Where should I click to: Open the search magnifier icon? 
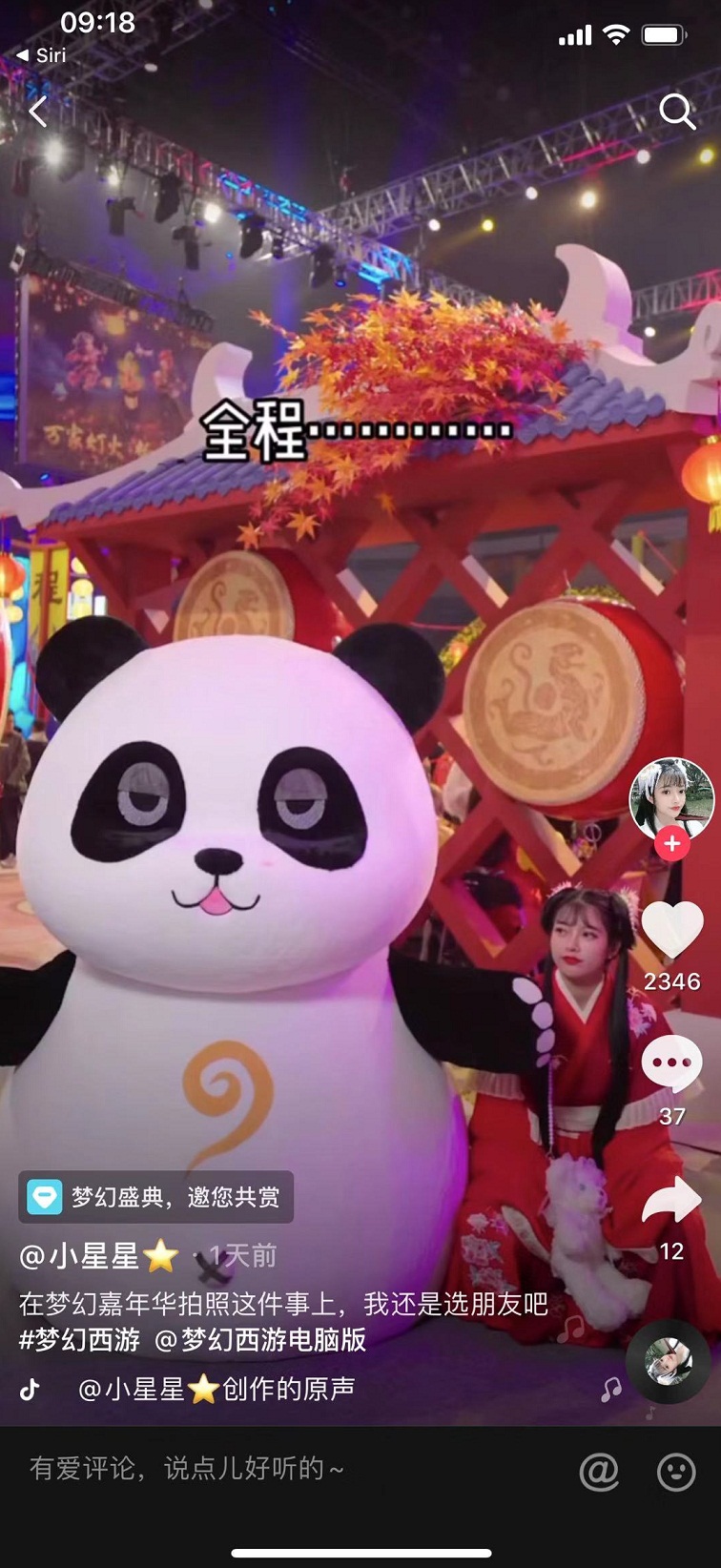[x=677, y=113]
